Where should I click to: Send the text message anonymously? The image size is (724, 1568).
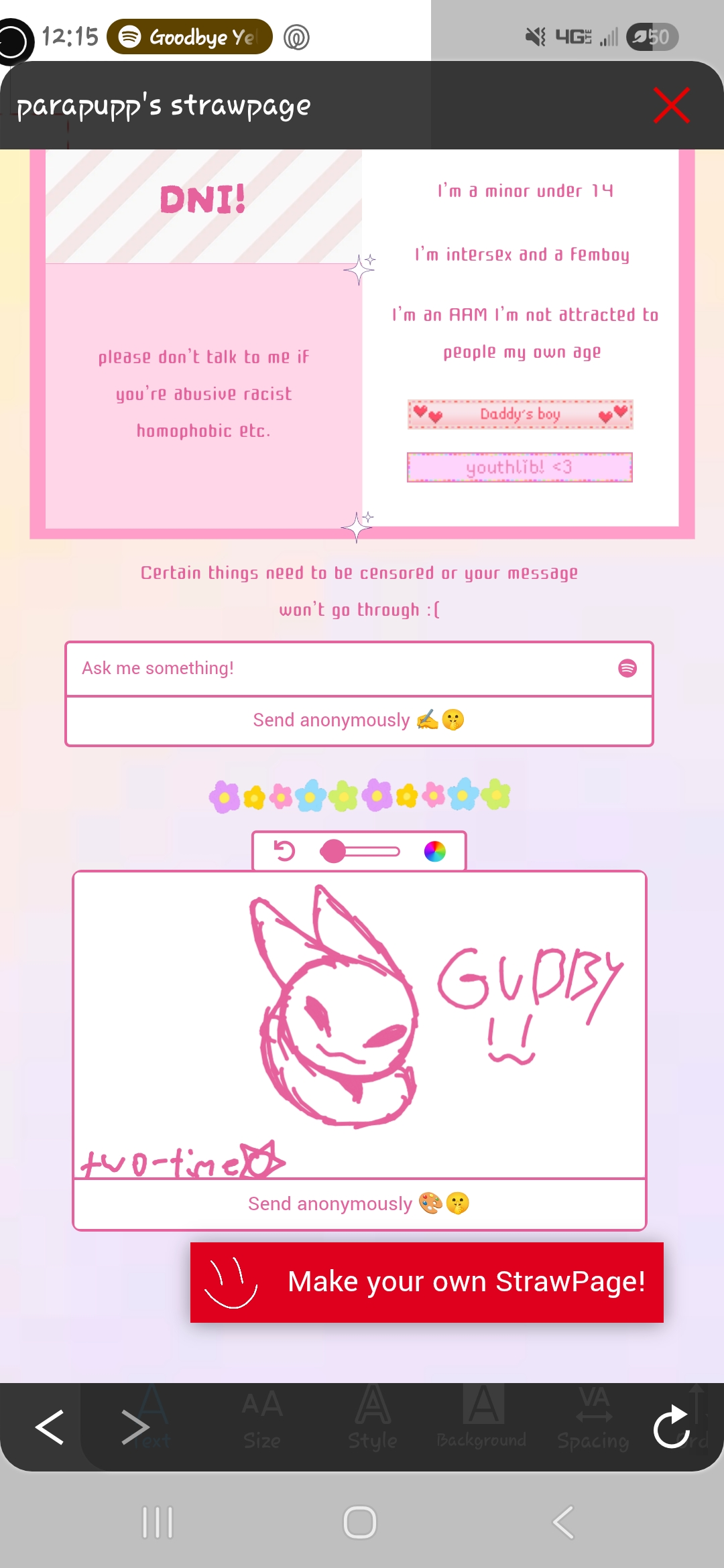359,720
